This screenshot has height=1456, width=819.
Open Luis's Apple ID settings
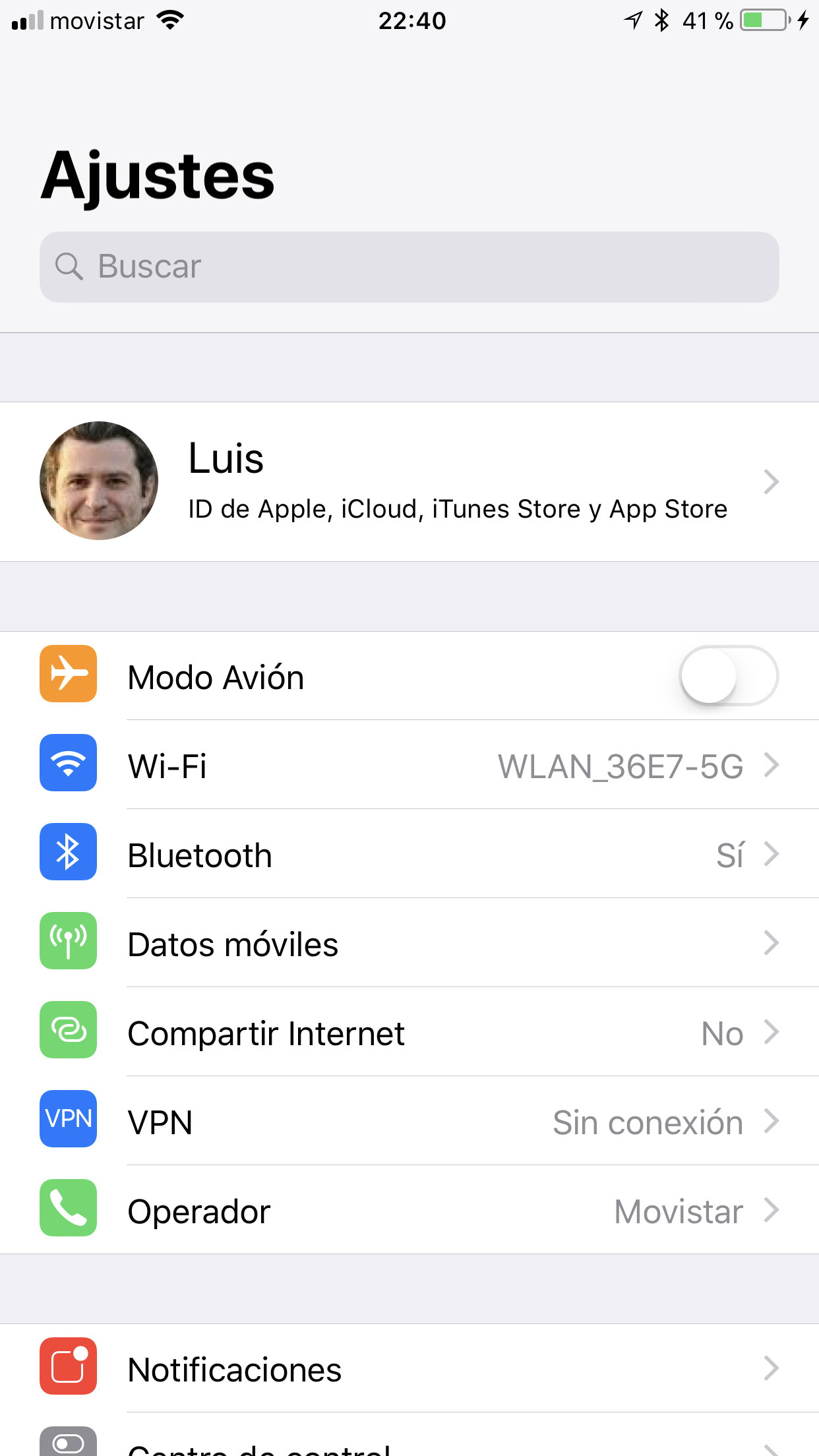pyautogui.click(x=409, y=481)
